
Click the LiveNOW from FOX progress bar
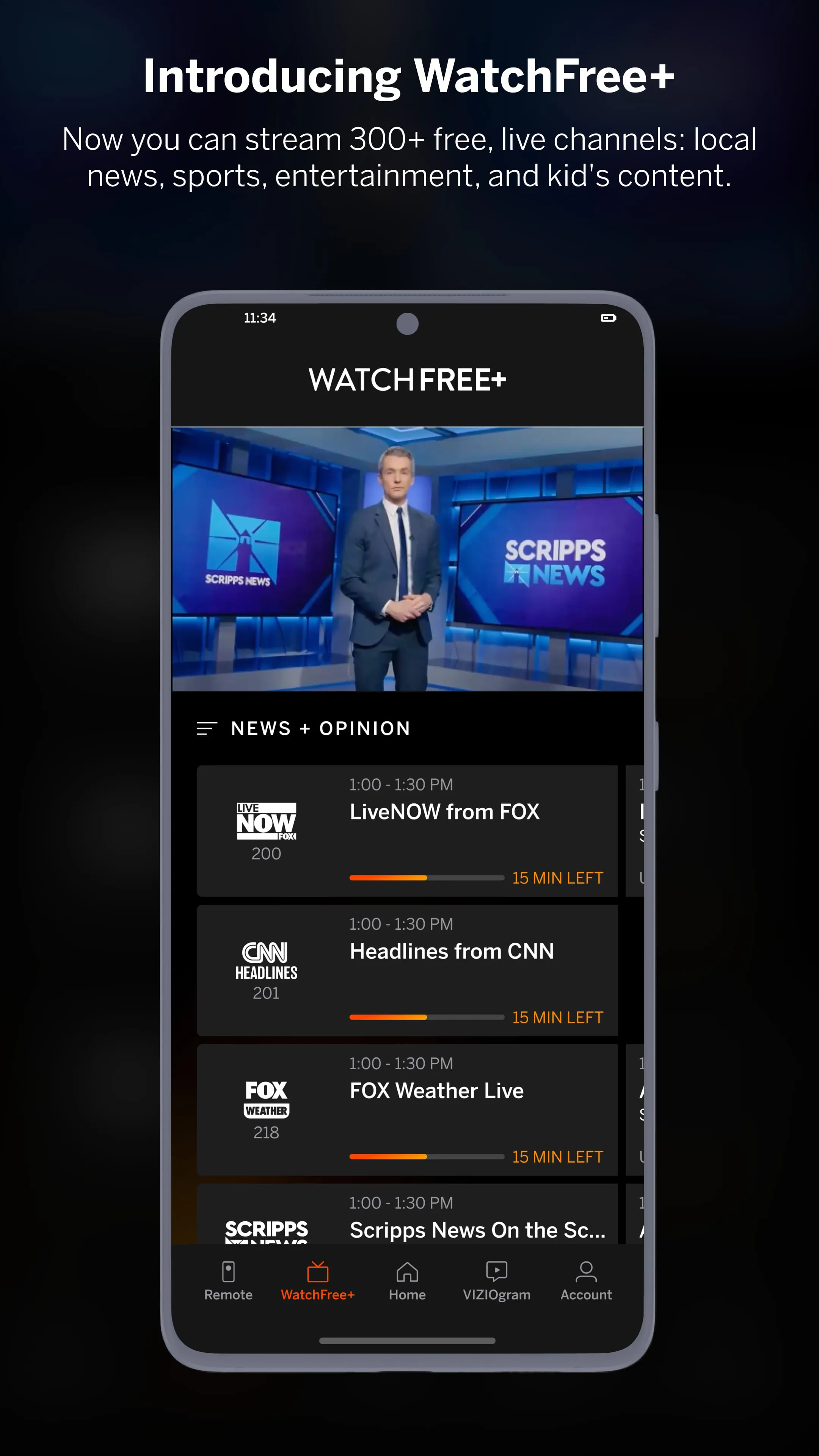click(x=427, y=878)
